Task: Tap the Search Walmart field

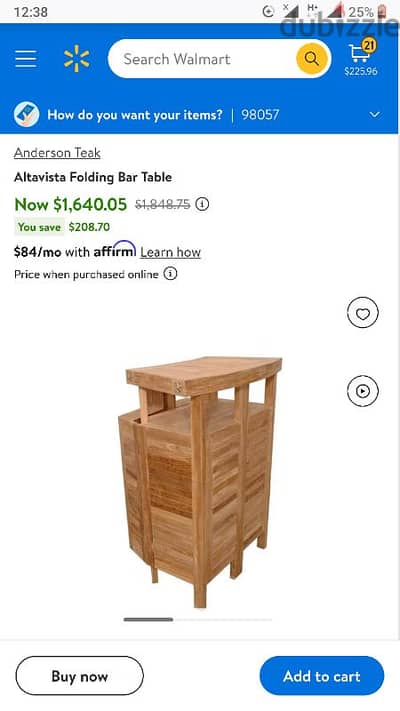Action: pyautogui.click(x=202, y=58)
